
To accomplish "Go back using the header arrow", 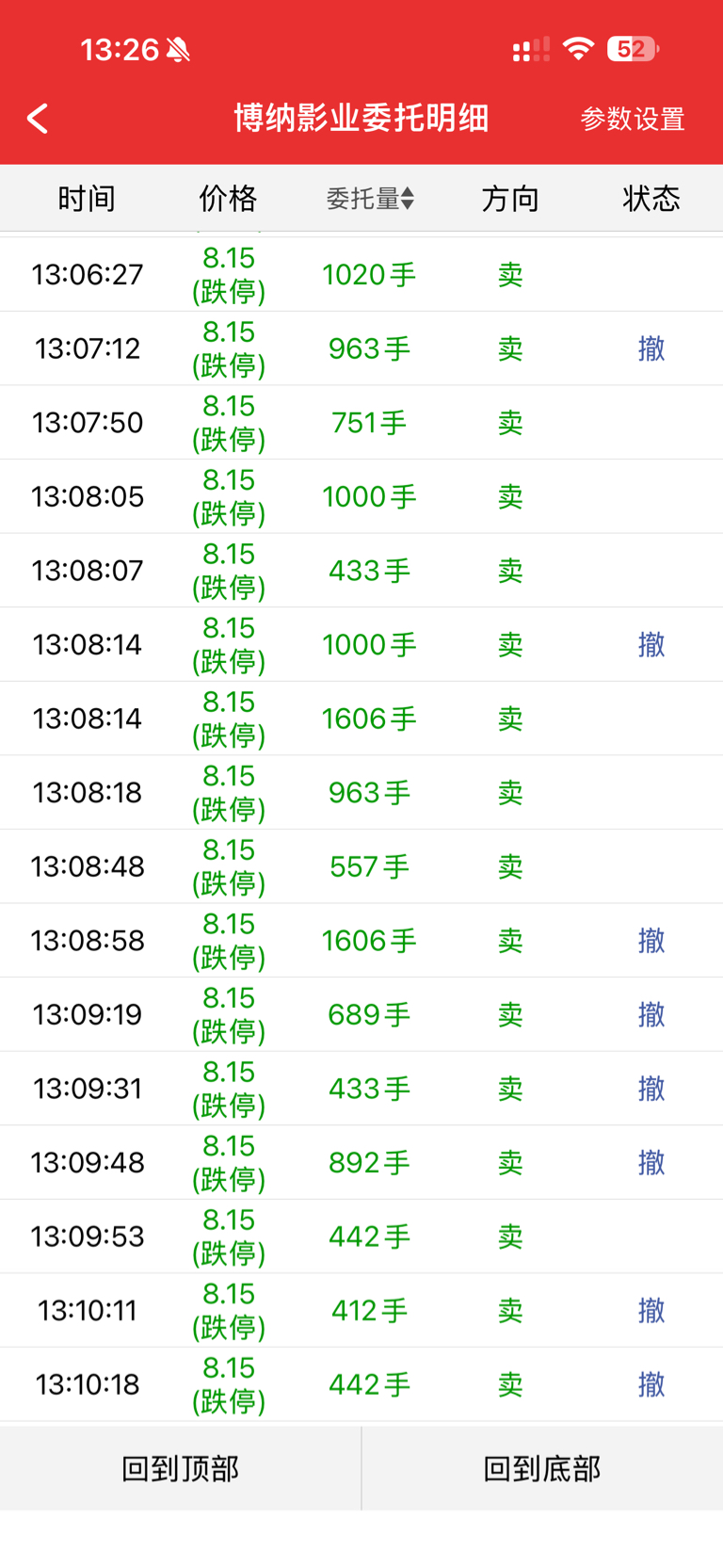I will 38,119.
